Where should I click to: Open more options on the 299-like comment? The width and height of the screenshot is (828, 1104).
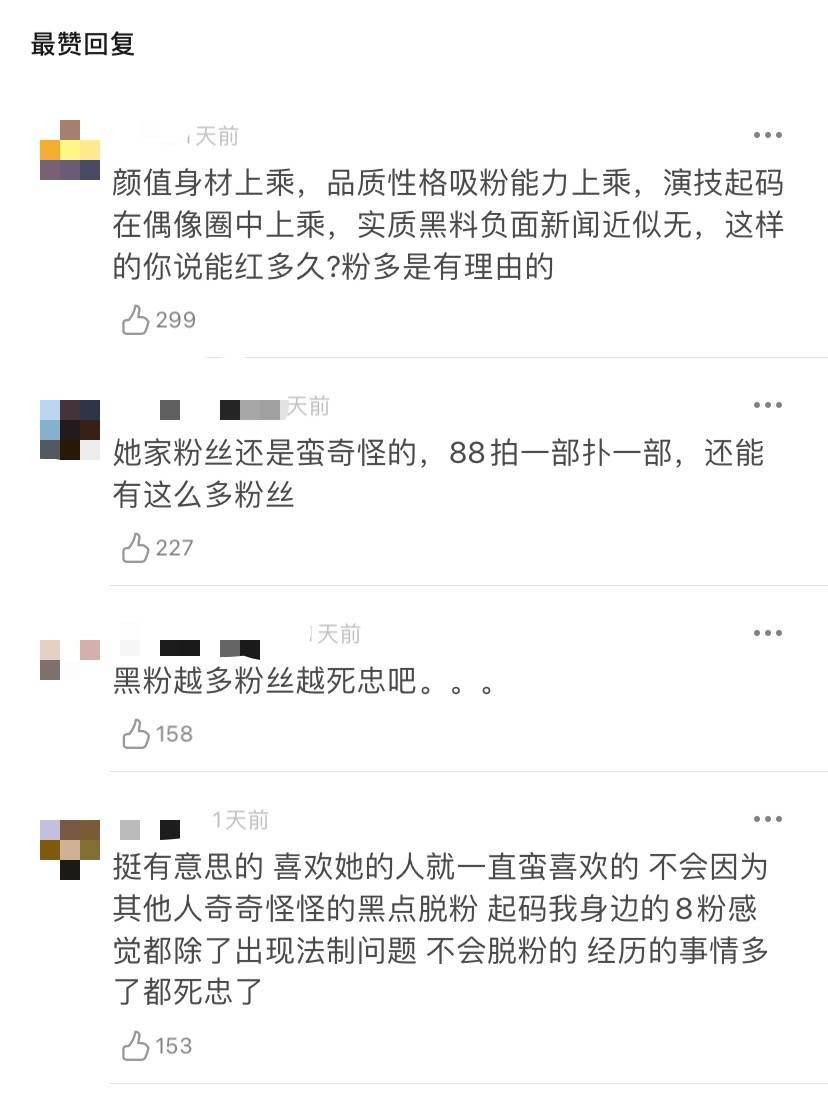point(767,135)
